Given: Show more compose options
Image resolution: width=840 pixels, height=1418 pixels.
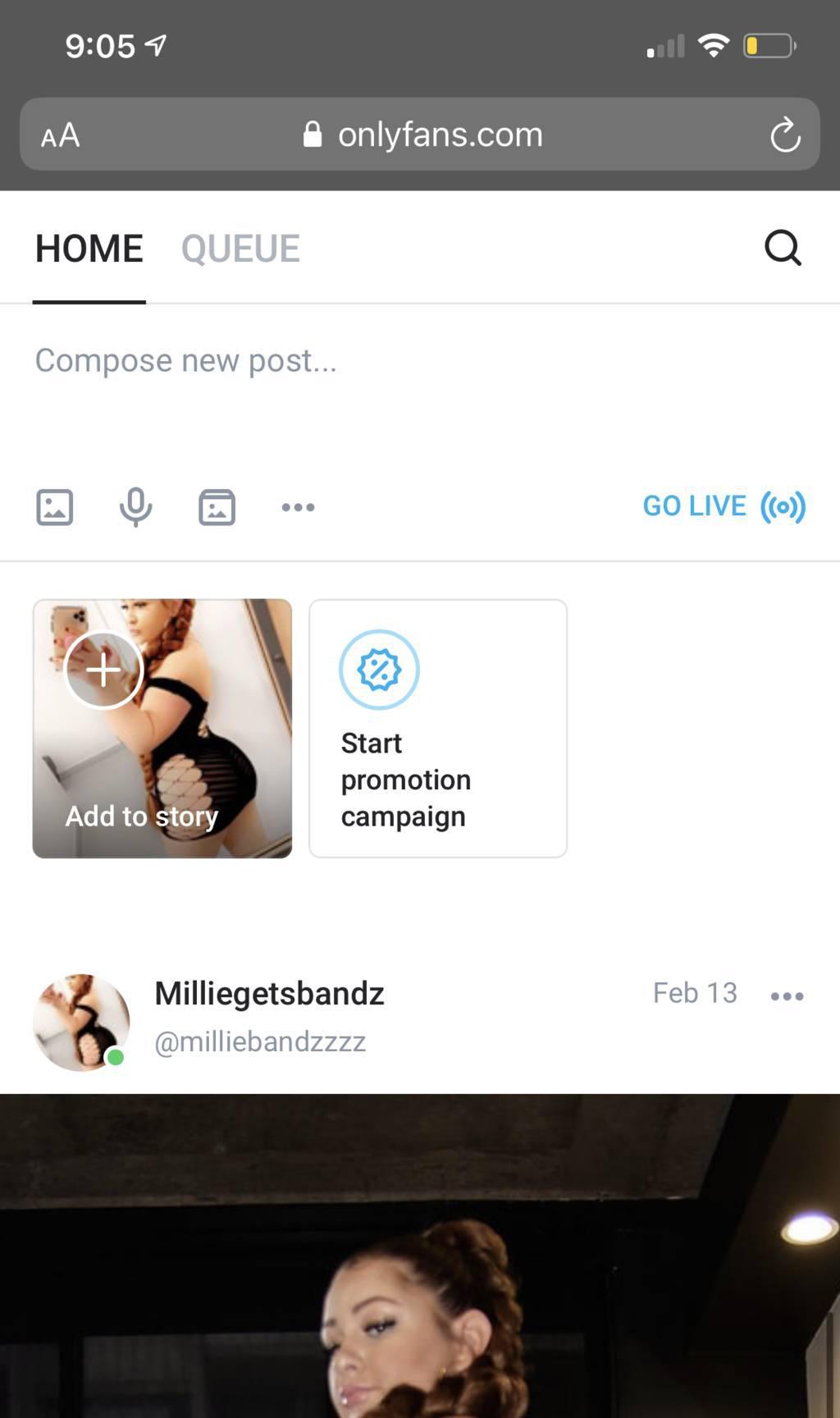Looking at the screenshot, I should 298,507.
